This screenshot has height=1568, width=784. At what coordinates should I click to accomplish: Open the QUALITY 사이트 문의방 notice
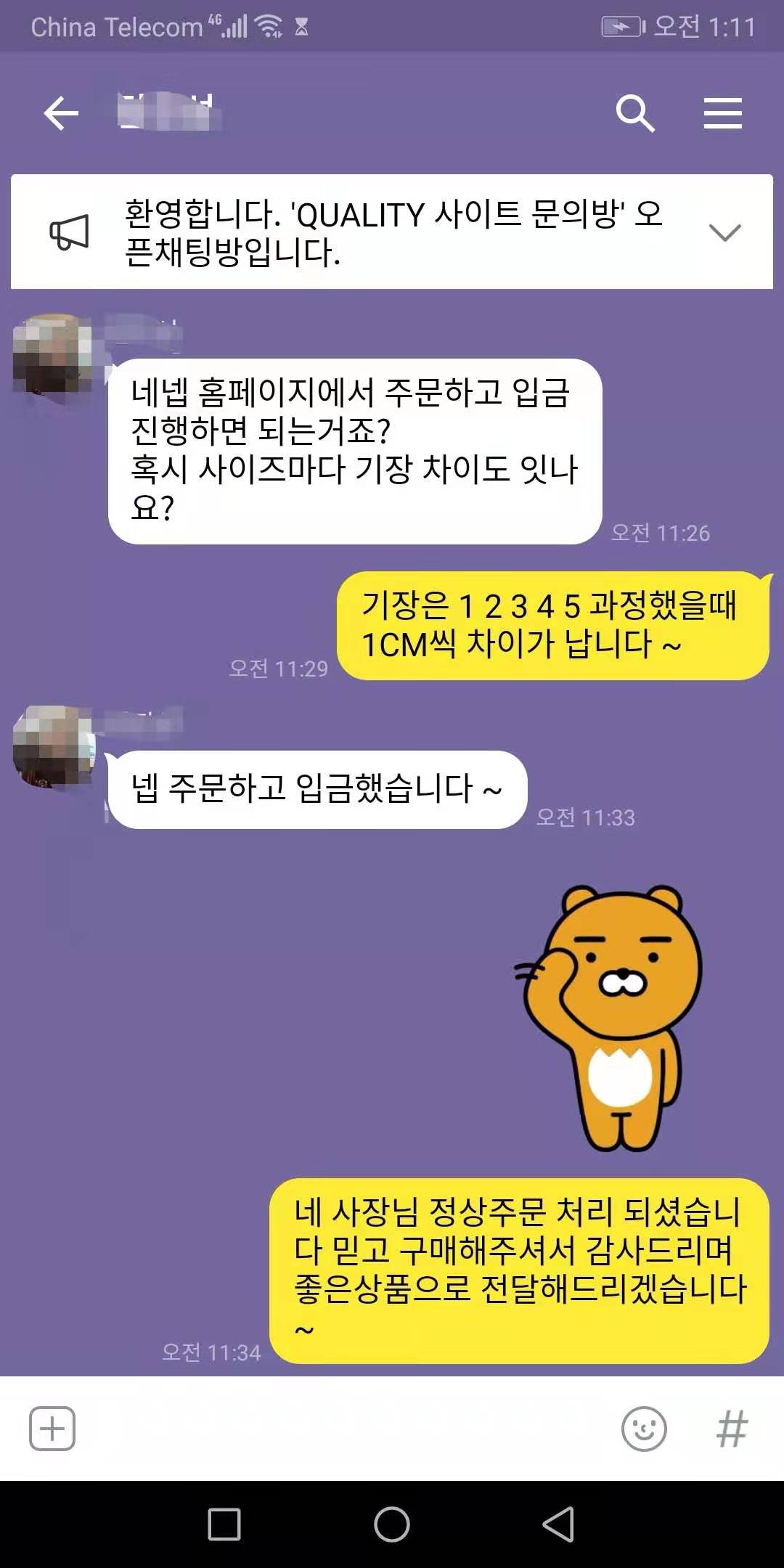pos(392,232)
